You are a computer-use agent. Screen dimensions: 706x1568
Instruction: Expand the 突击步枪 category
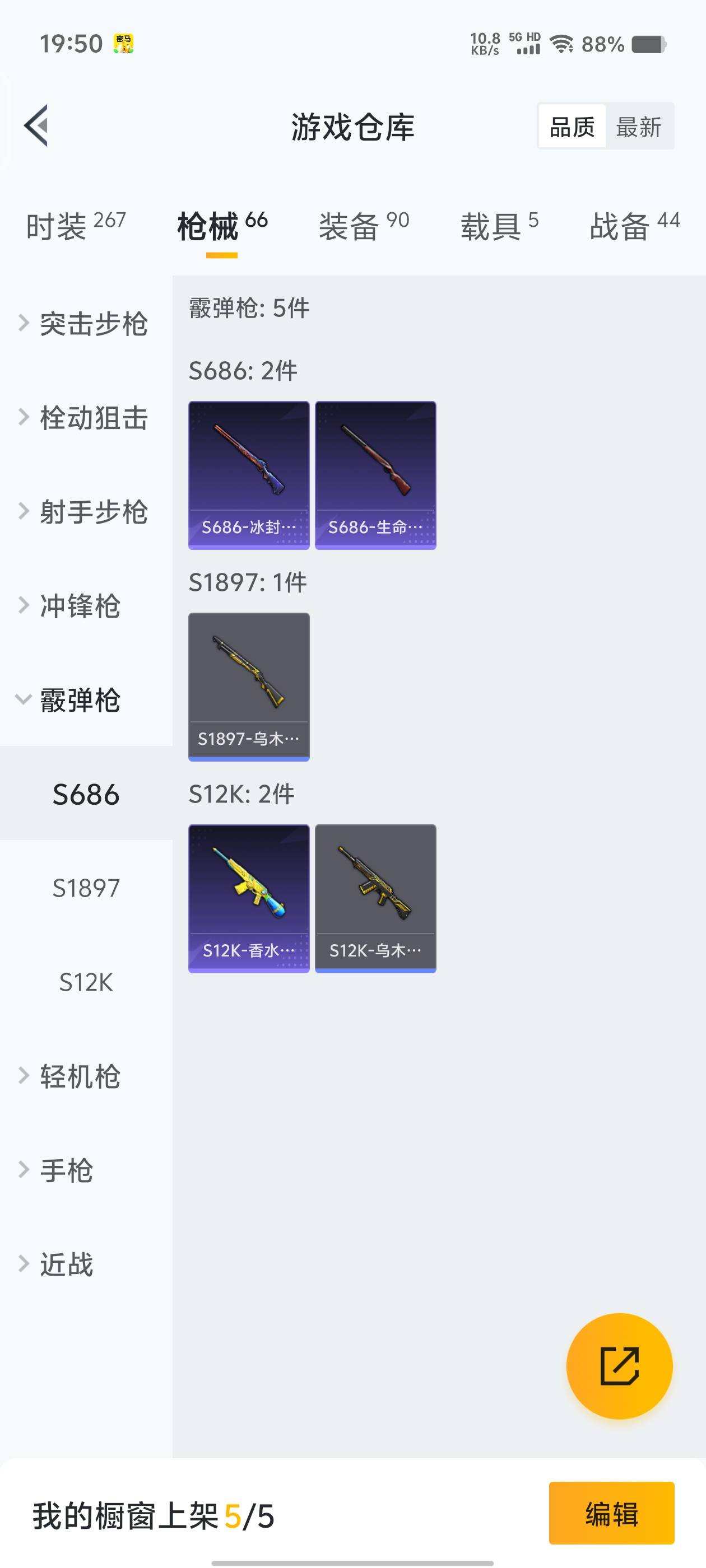tap(92, 324)
